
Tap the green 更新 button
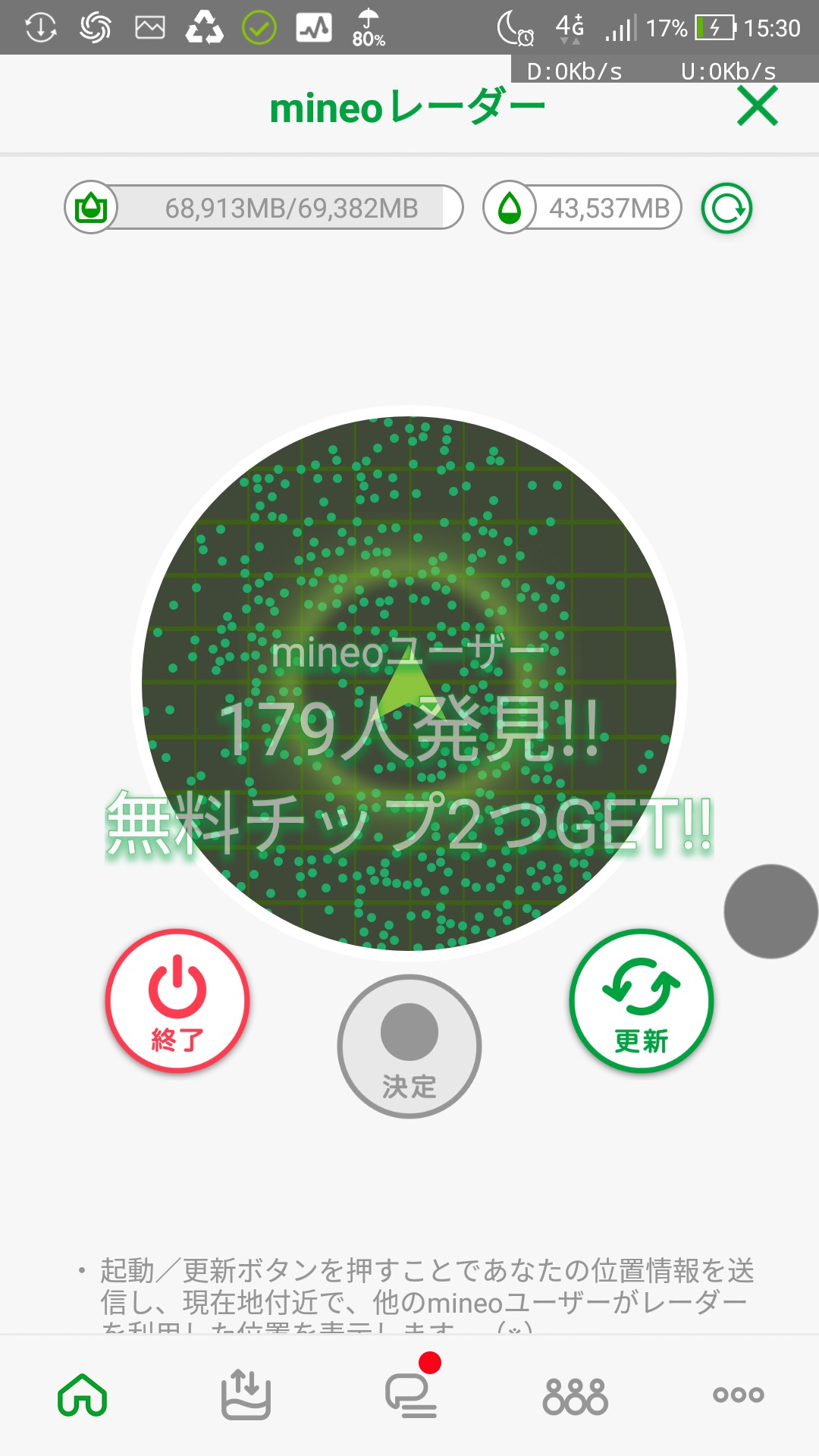642,1000
